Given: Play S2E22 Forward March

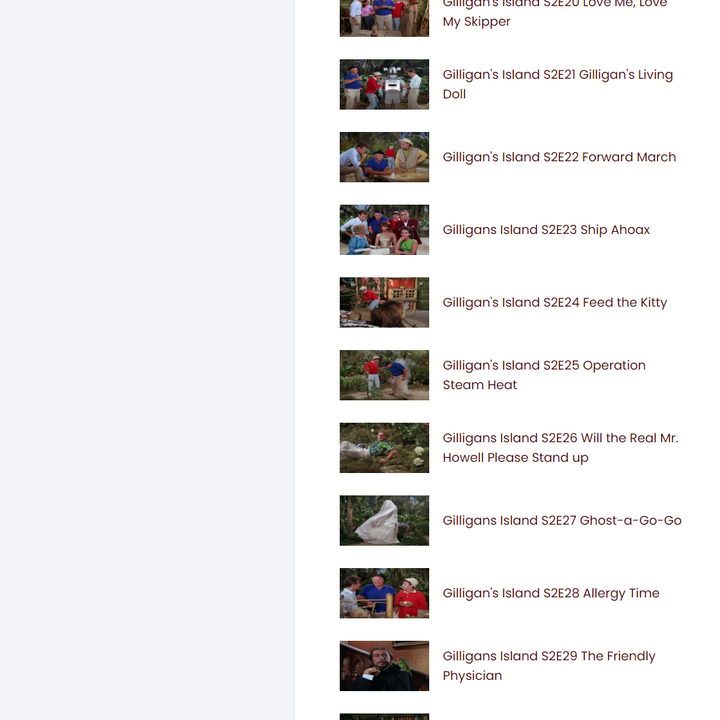Looking at the screenshot, I should 559,157.
